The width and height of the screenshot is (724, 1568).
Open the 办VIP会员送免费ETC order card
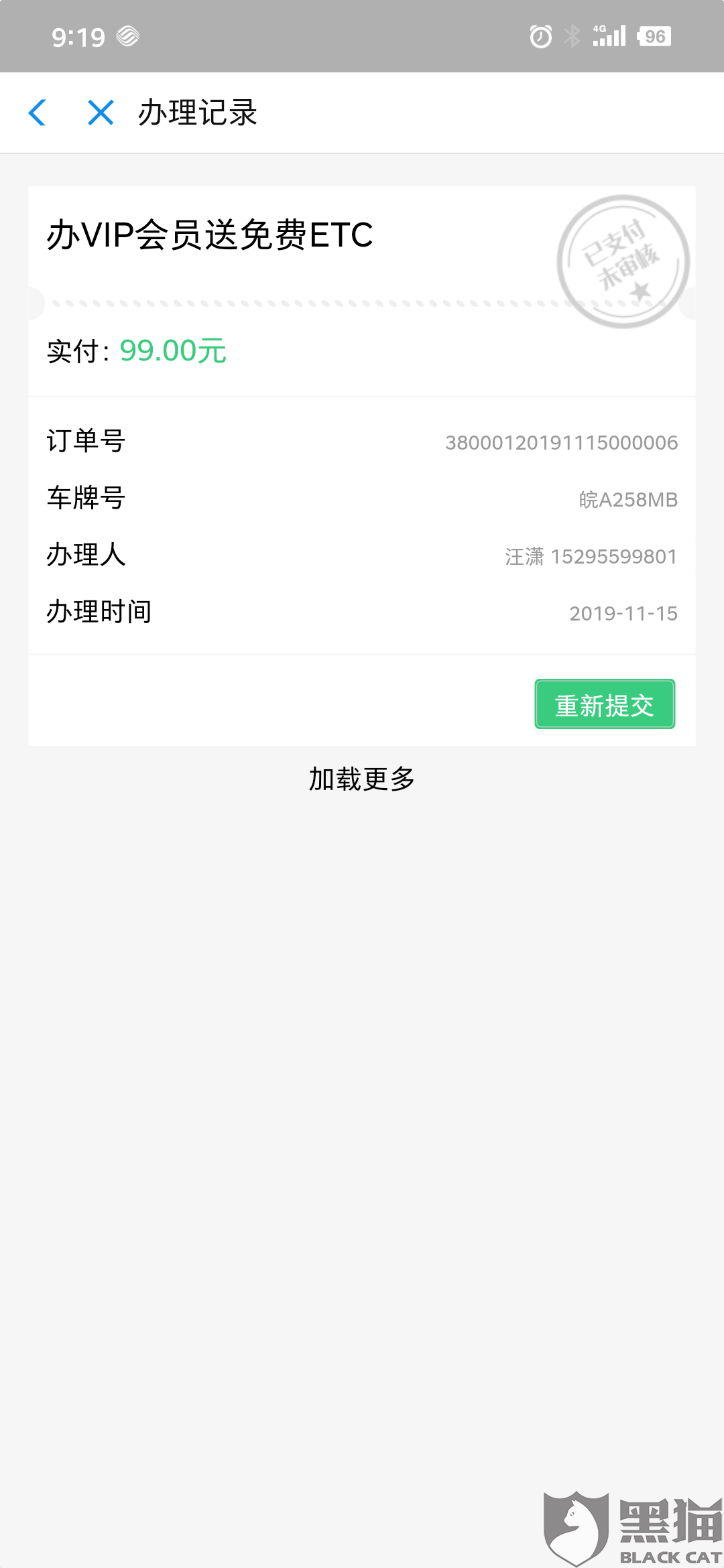pyautogui.click(x=210, y=236)
